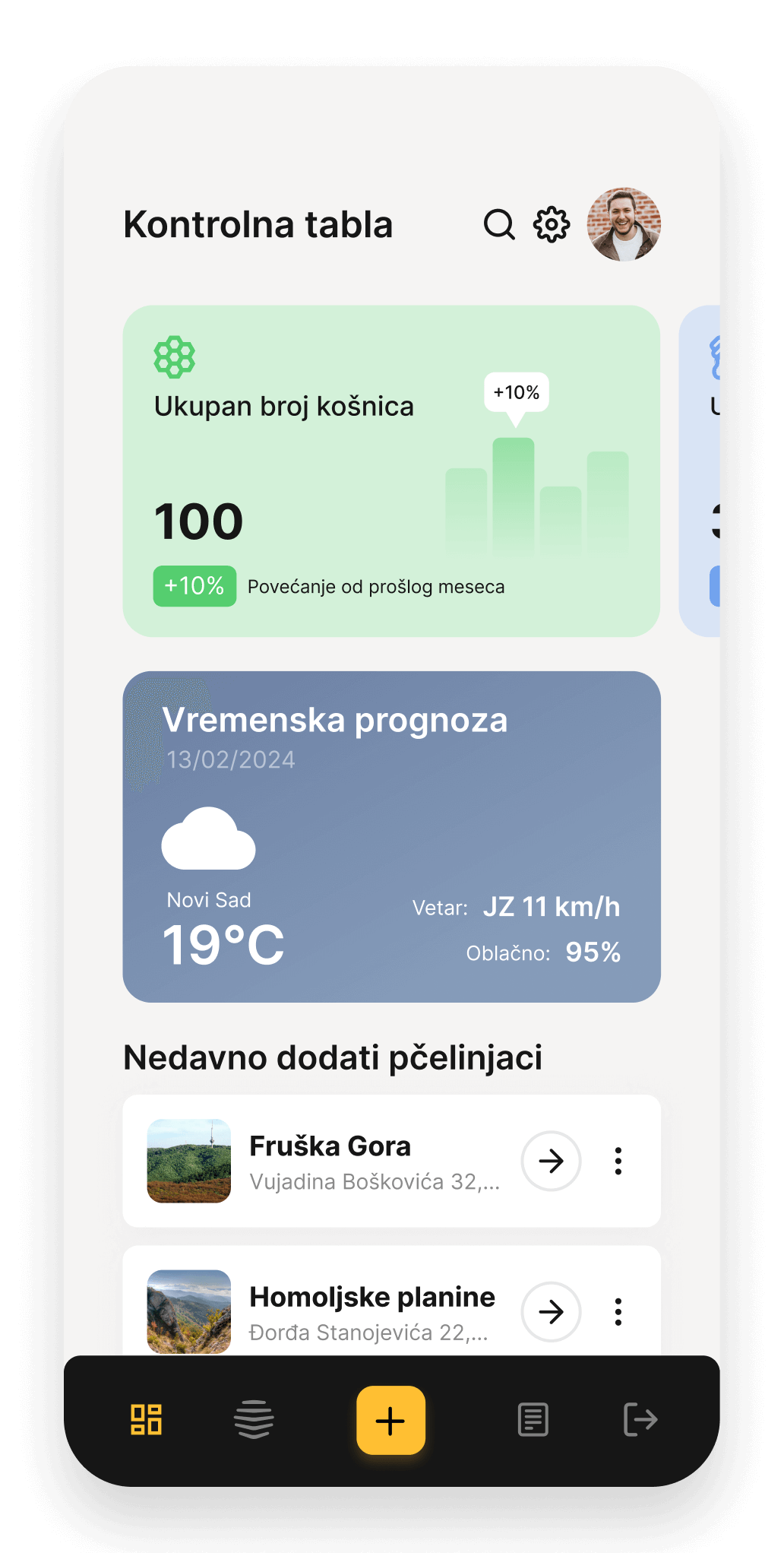Switch to the notes list tab
The image size is (784, 1553).
pyautogui.click(x=533, y=1419)
